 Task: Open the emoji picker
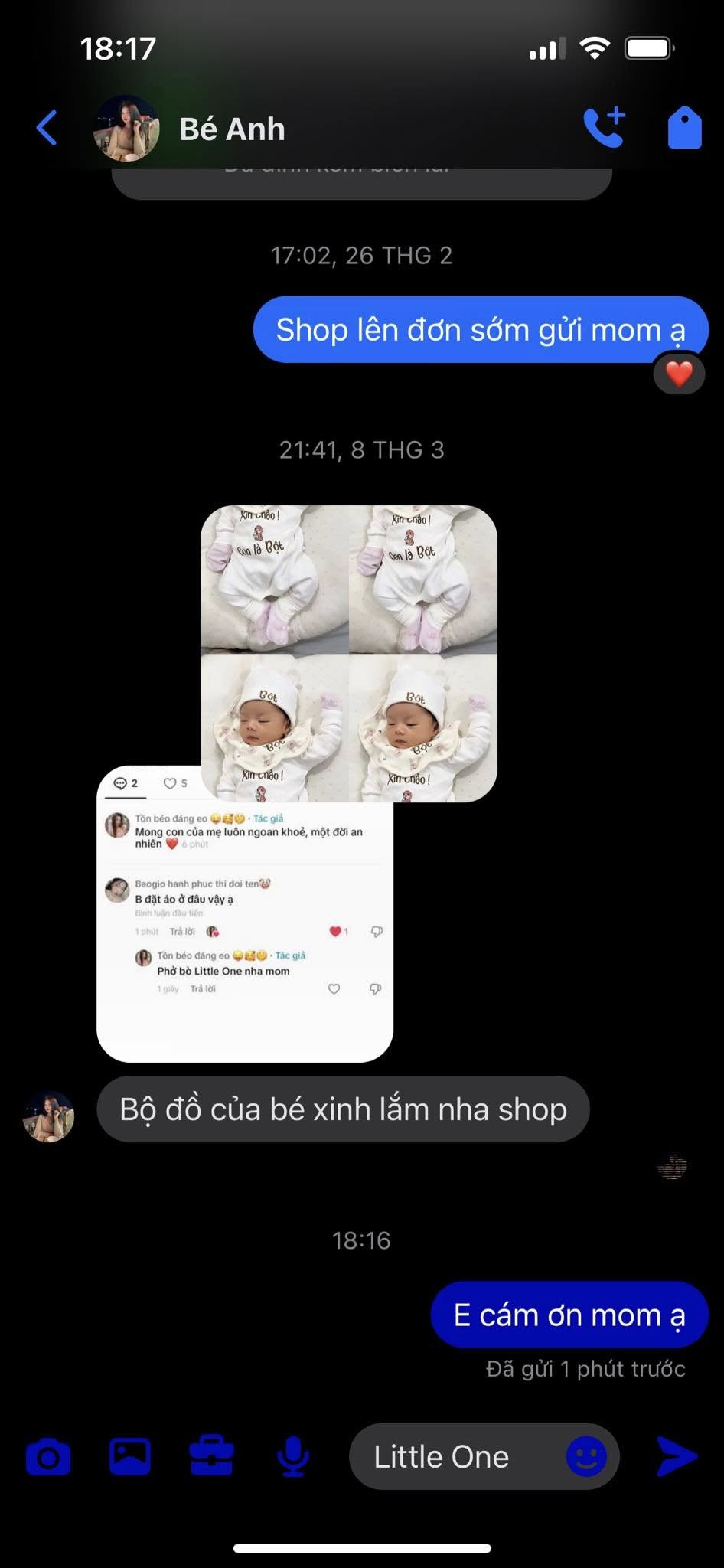click(x=586, y=1457)
